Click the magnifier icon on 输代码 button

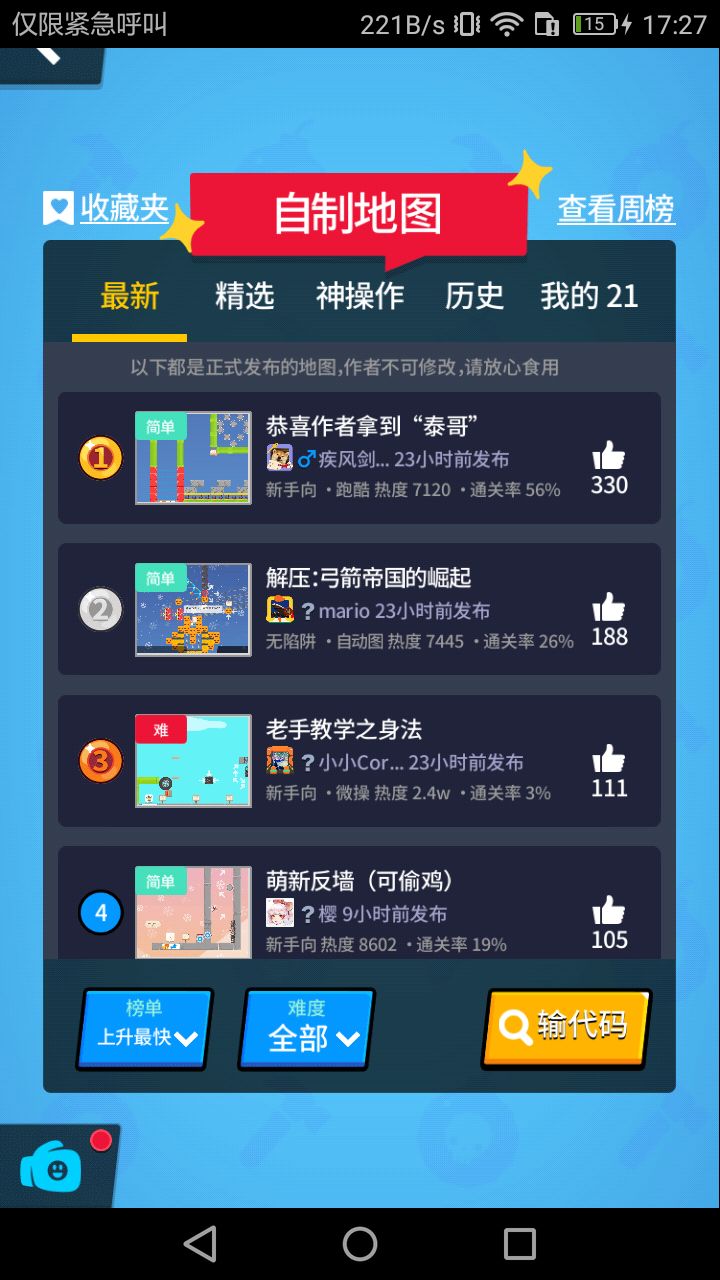tap(513, 1028)
